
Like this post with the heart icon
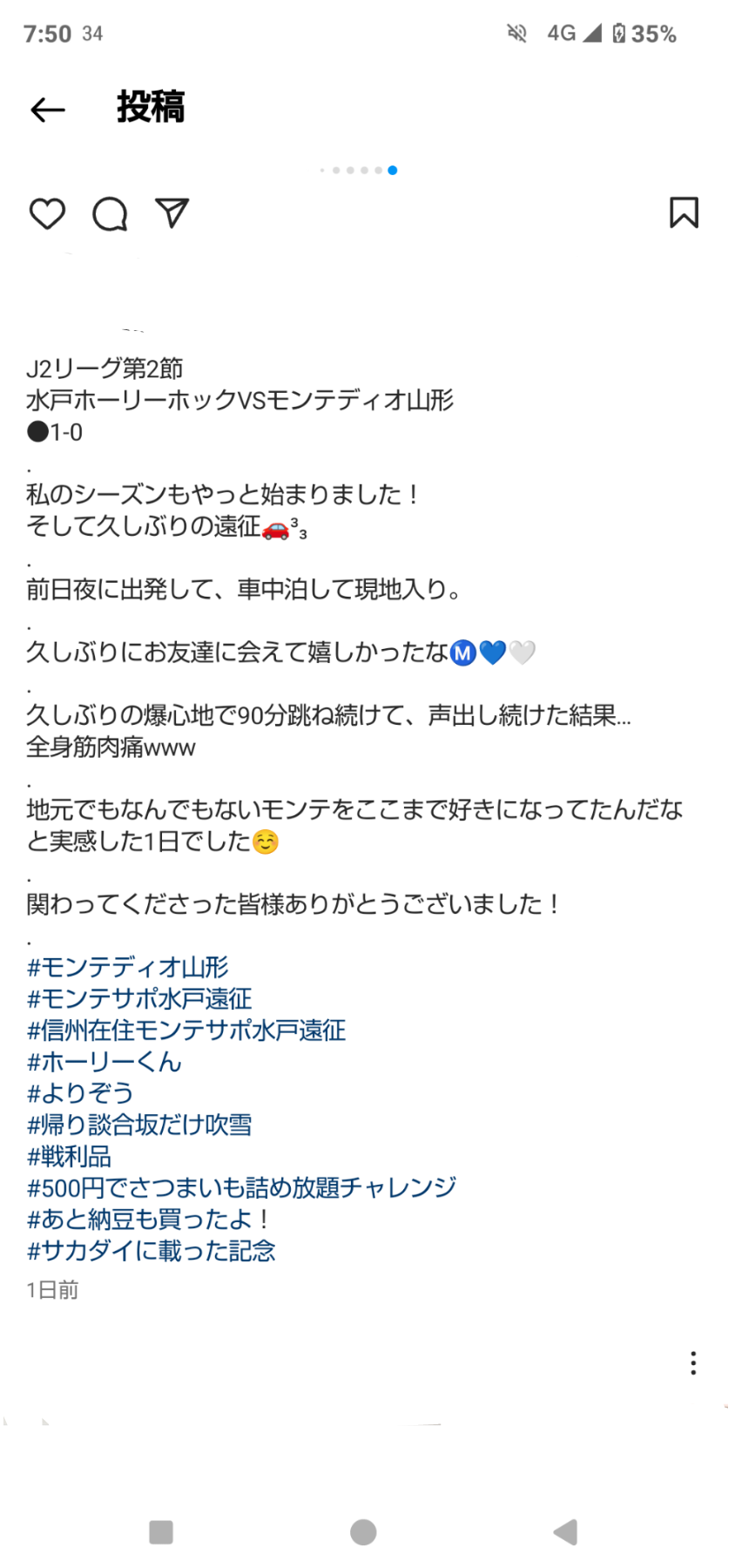47,213
